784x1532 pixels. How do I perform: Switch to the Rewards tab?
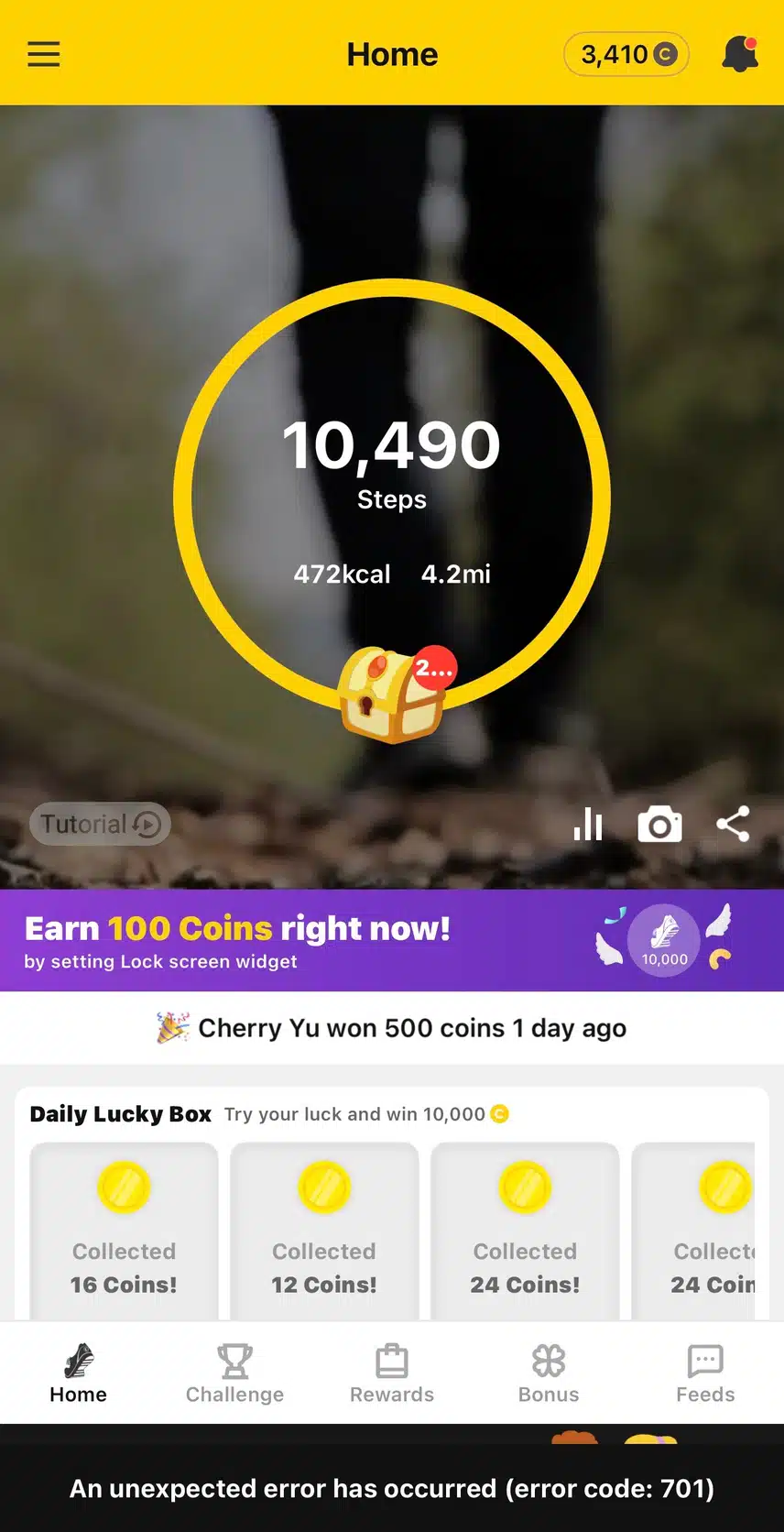(x=392, y=1373)
